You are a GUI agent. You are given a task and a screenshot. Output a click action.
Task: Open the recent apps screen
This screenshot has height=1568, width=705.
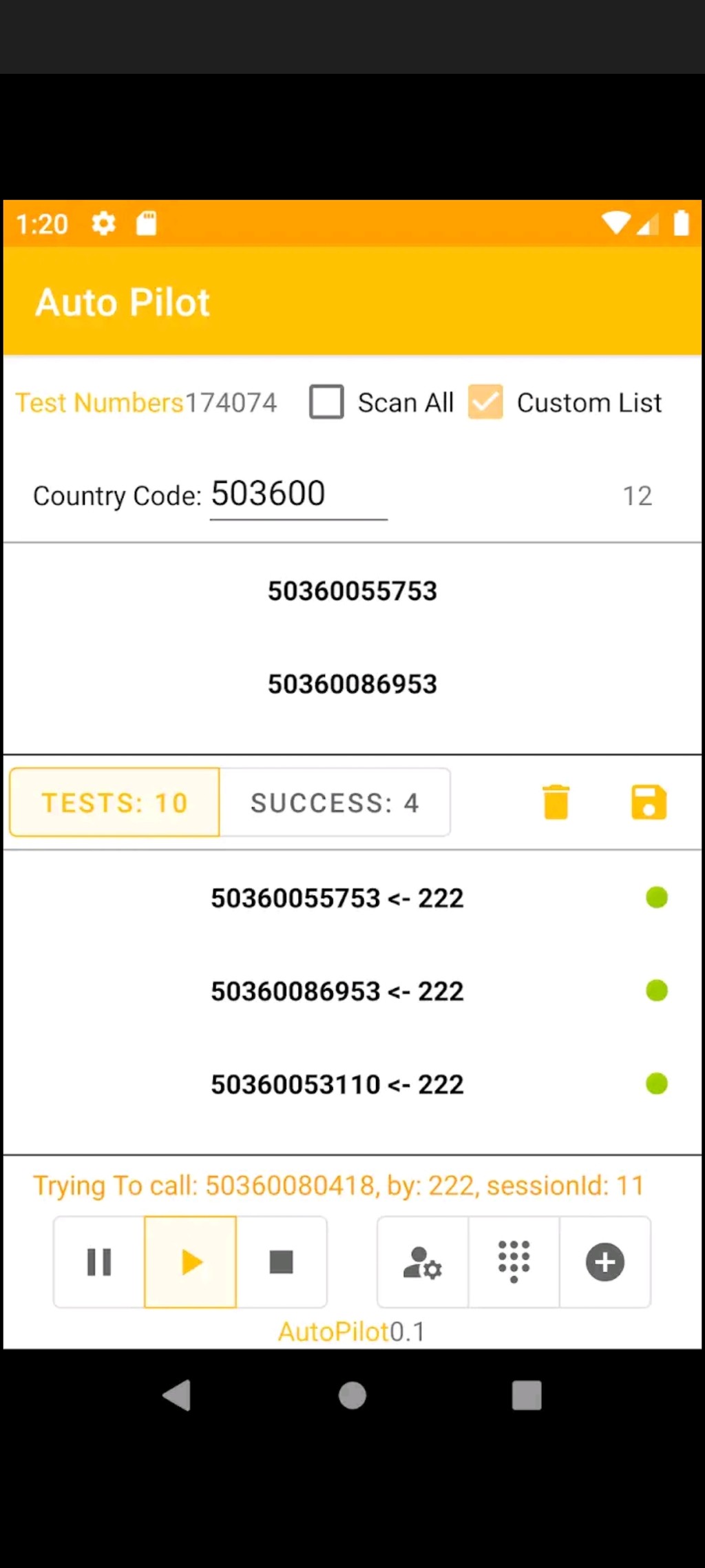pos(527,1396)
